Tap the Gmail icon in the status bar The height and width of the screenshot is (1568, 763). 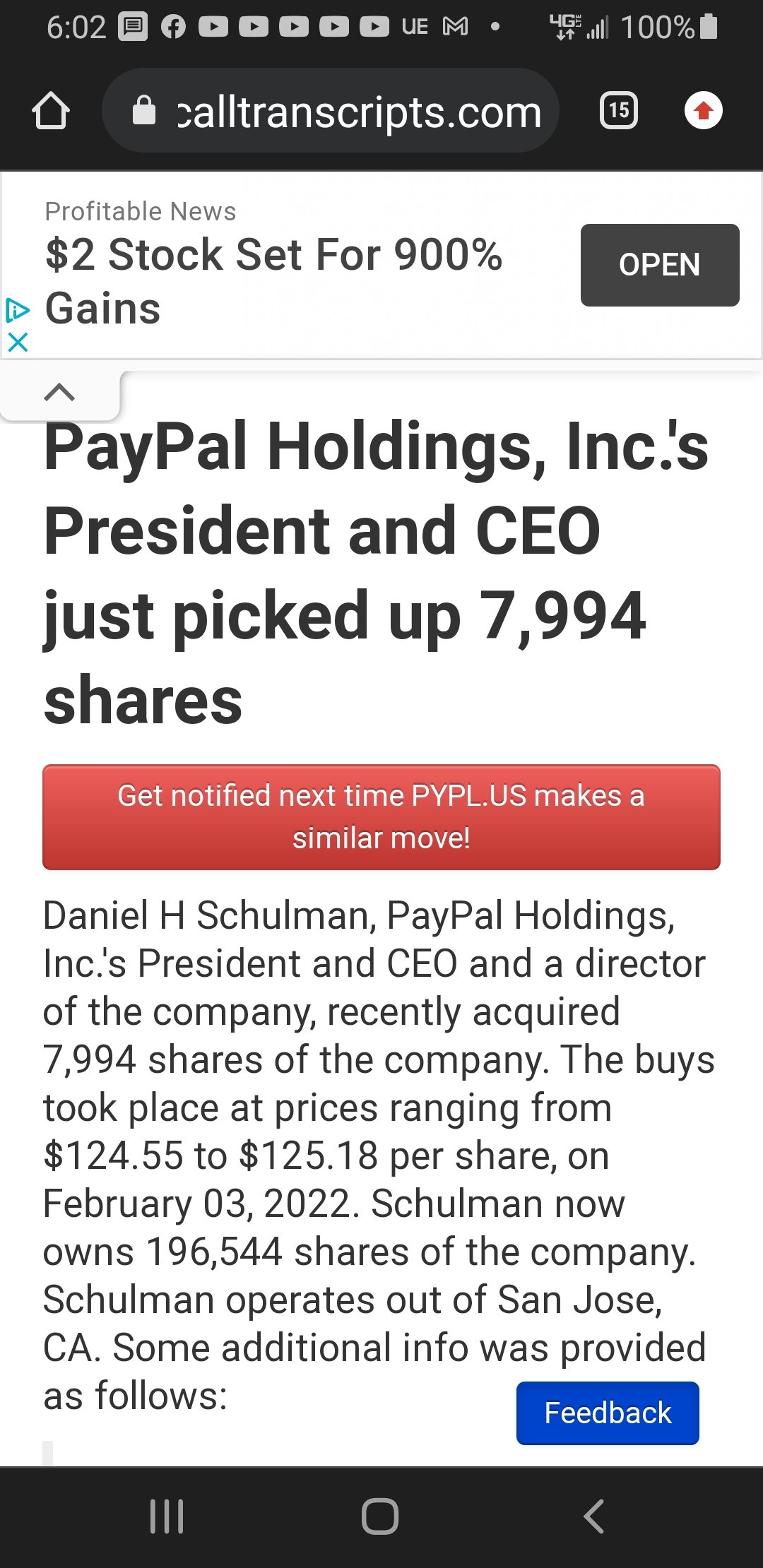456,27
